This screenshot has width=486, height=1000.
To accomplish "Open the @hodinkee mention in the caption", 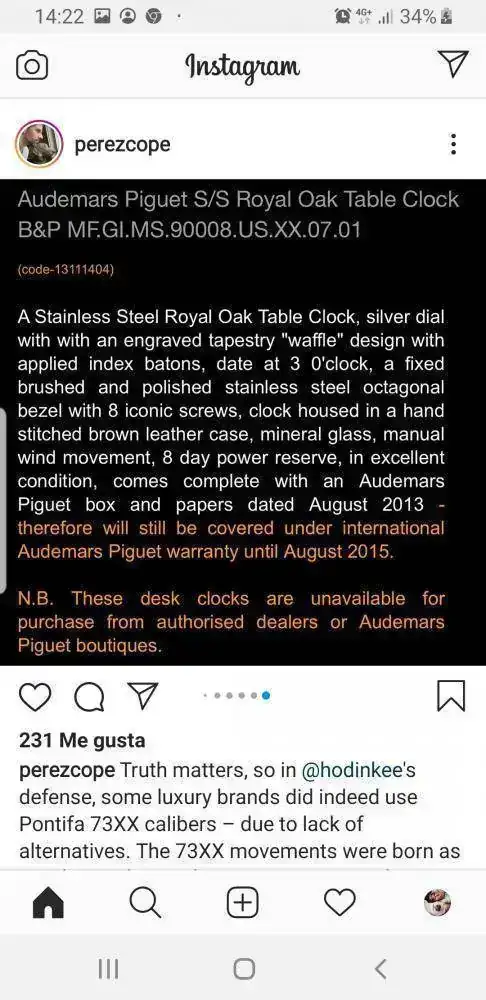I will pyautogui.click(x=351, y=770).
